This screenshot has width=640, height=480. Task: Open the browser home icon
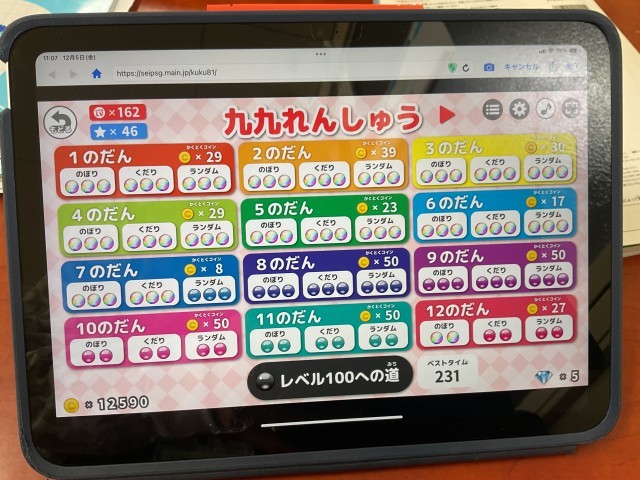tap(96, 74)
